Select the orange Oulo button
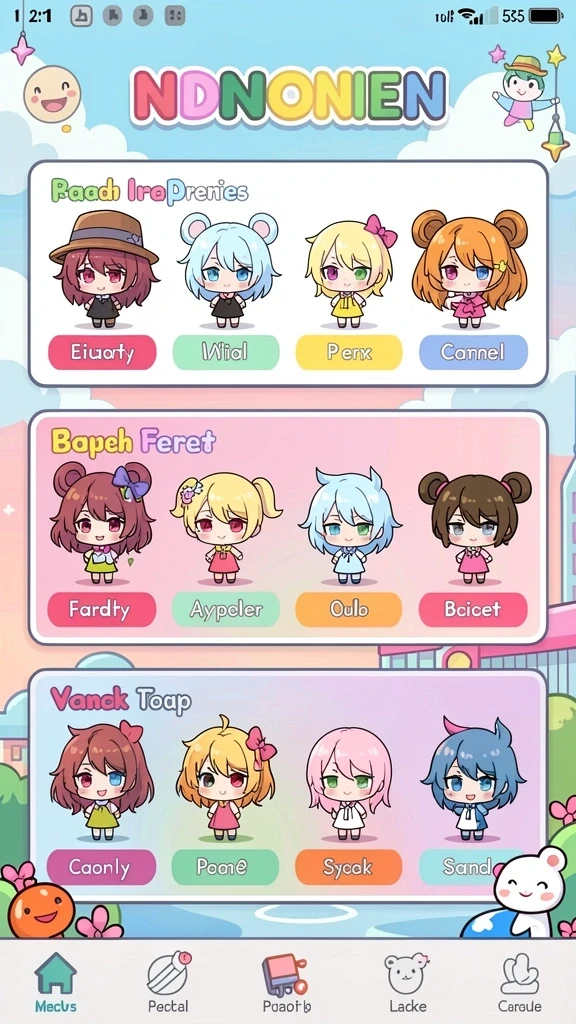Viewport: 576px width, 1024px height. [349, 609]
